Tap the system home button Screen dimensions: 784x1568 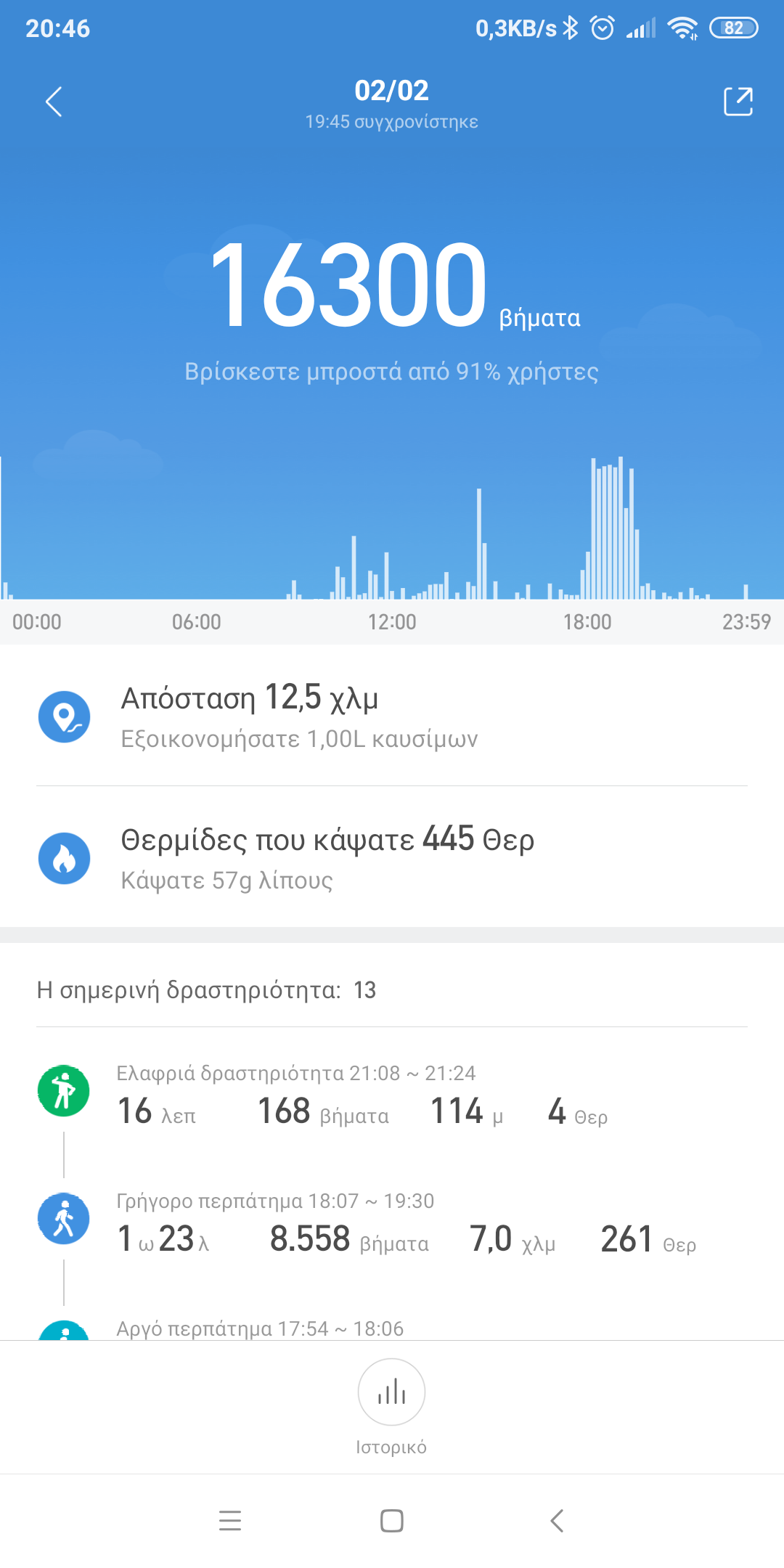tap(392, 1520)
